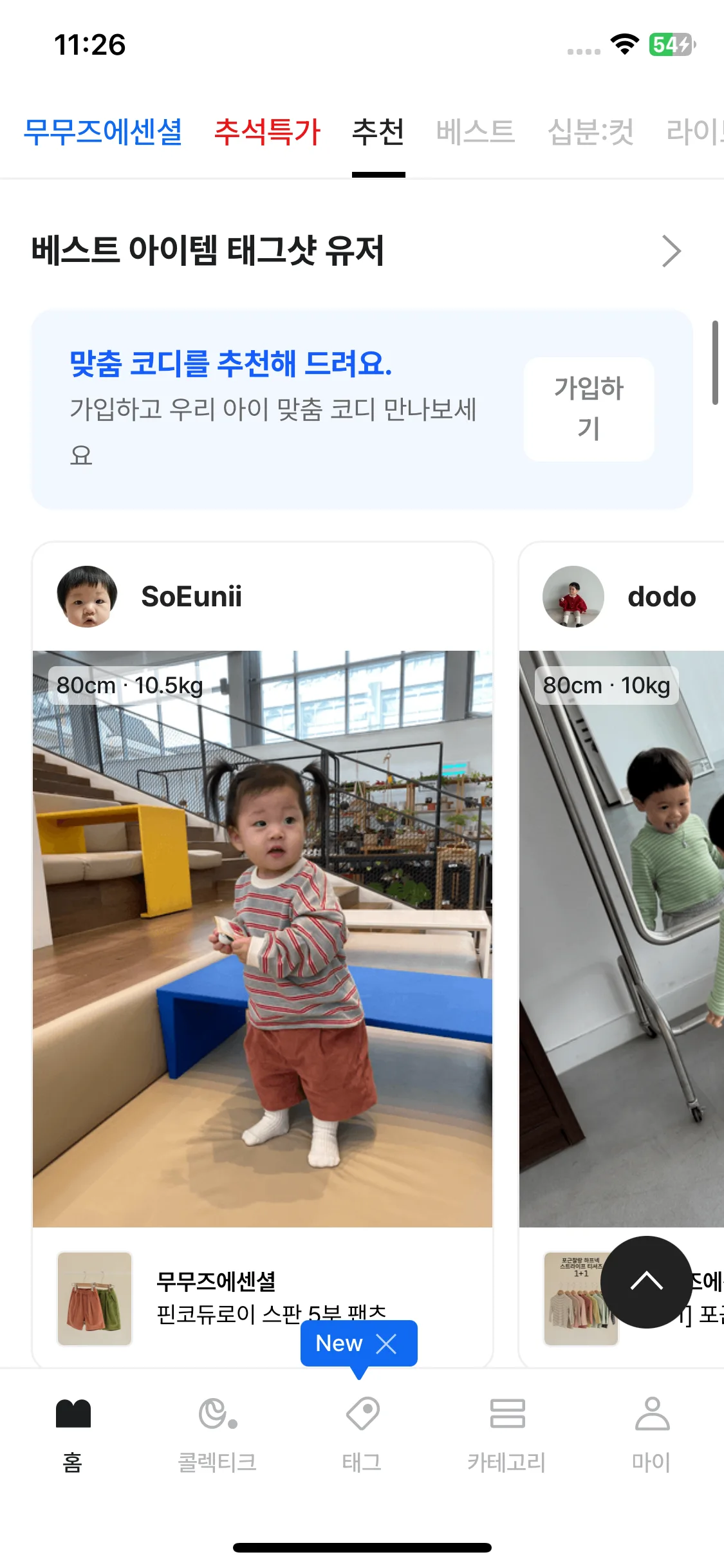Expand 베스트 아이템 태그샷 유저 with the chevron

(x=671, y=251)
